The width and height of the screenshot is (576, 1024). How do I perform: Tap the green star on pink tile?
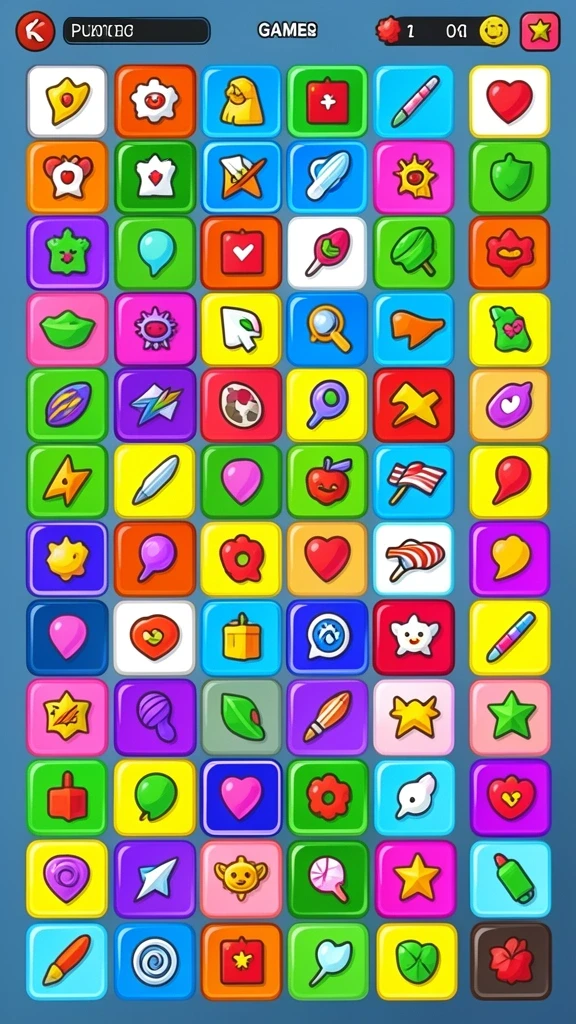pos(510,717)
